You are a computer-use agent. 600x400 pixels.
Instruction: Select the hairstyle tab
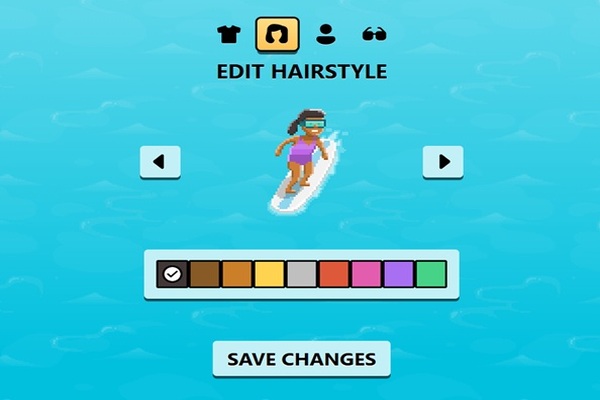click(x=276, y=34)
